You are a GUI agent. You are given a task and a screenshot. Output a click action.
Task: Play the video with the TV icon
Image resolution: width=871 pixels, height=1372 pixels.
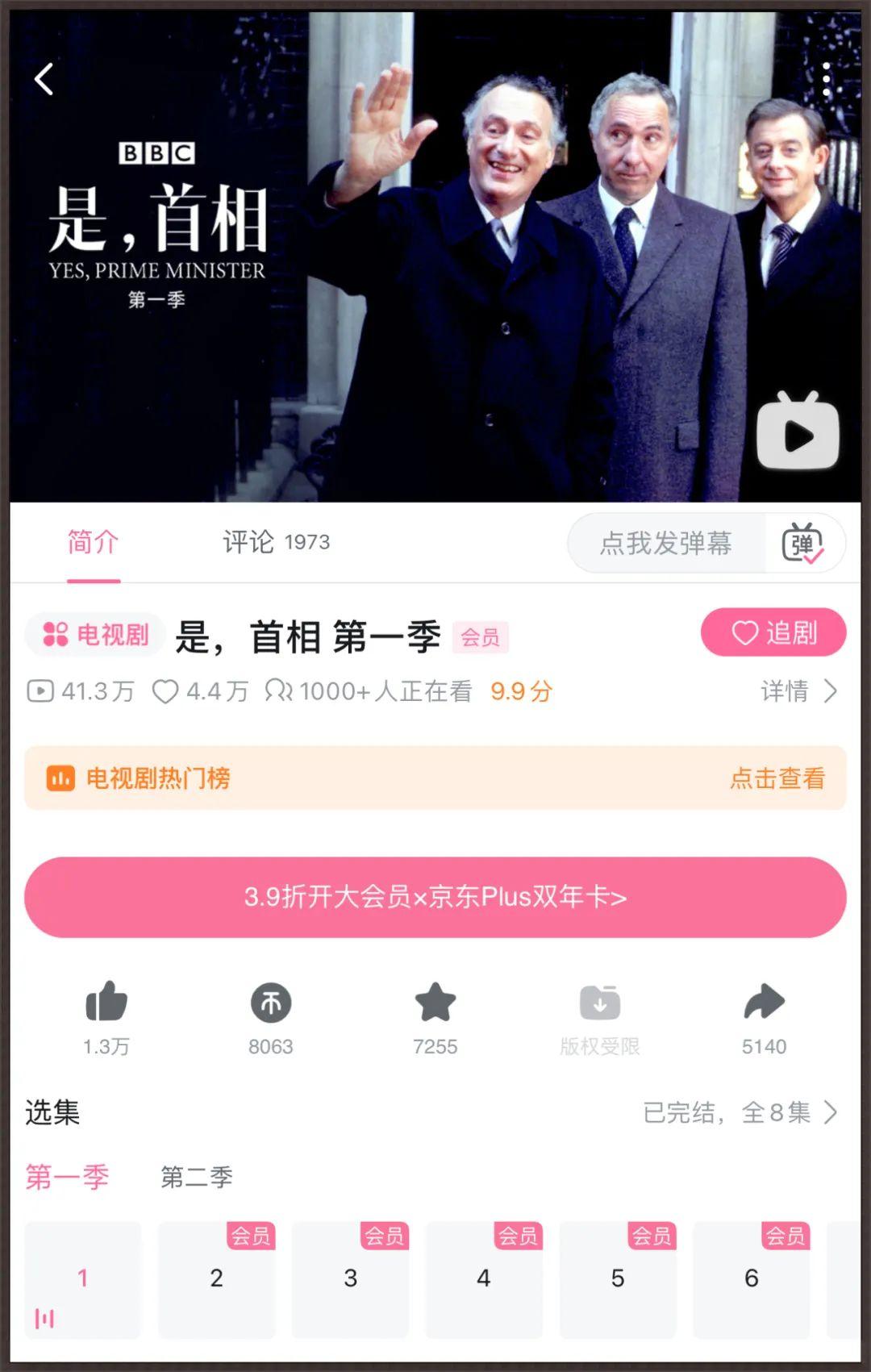pyautogui.click(x=798, y=433)
